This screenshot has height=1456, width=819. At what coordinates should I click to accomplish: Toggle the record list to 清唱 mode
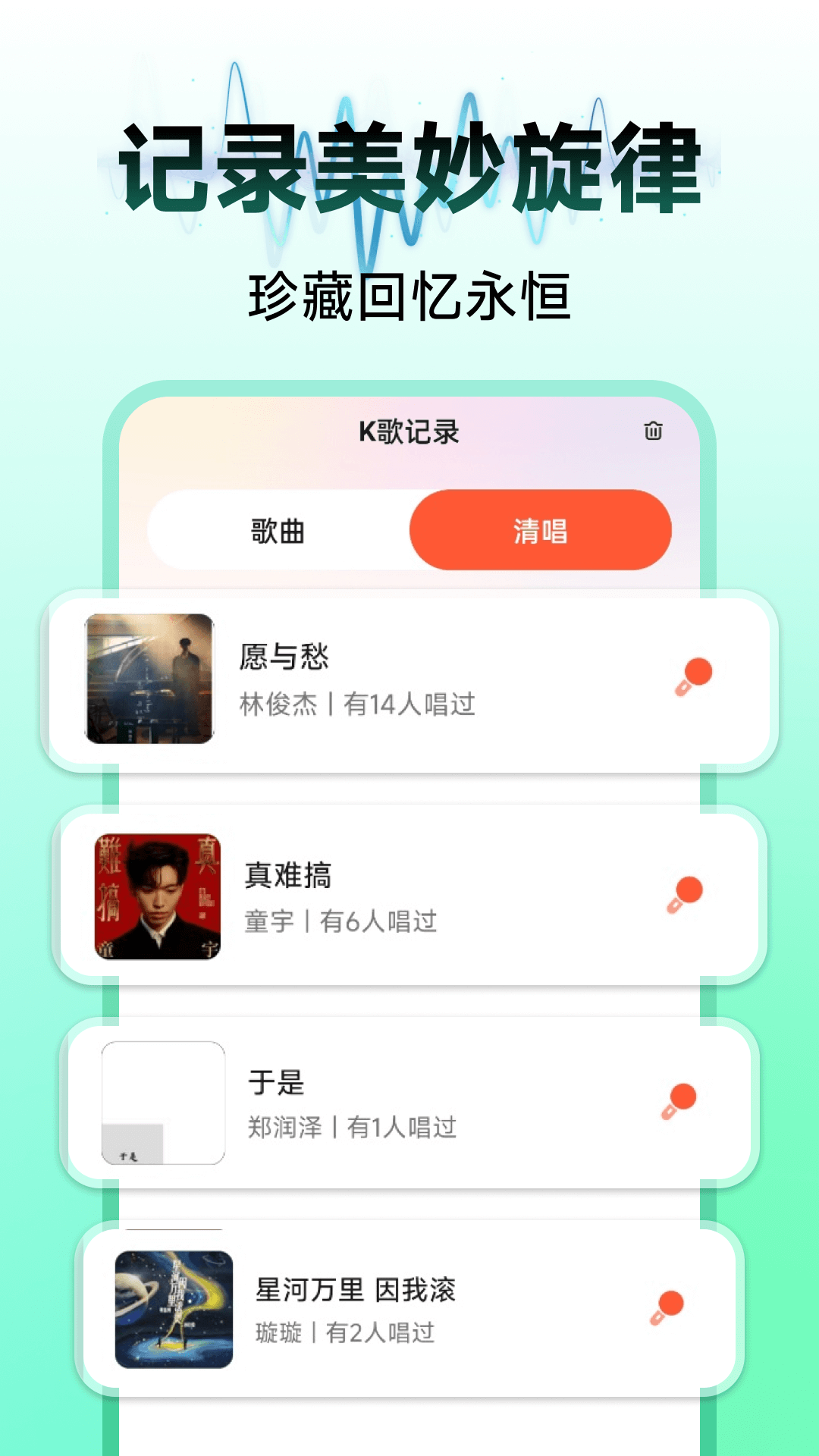(541, 531)
